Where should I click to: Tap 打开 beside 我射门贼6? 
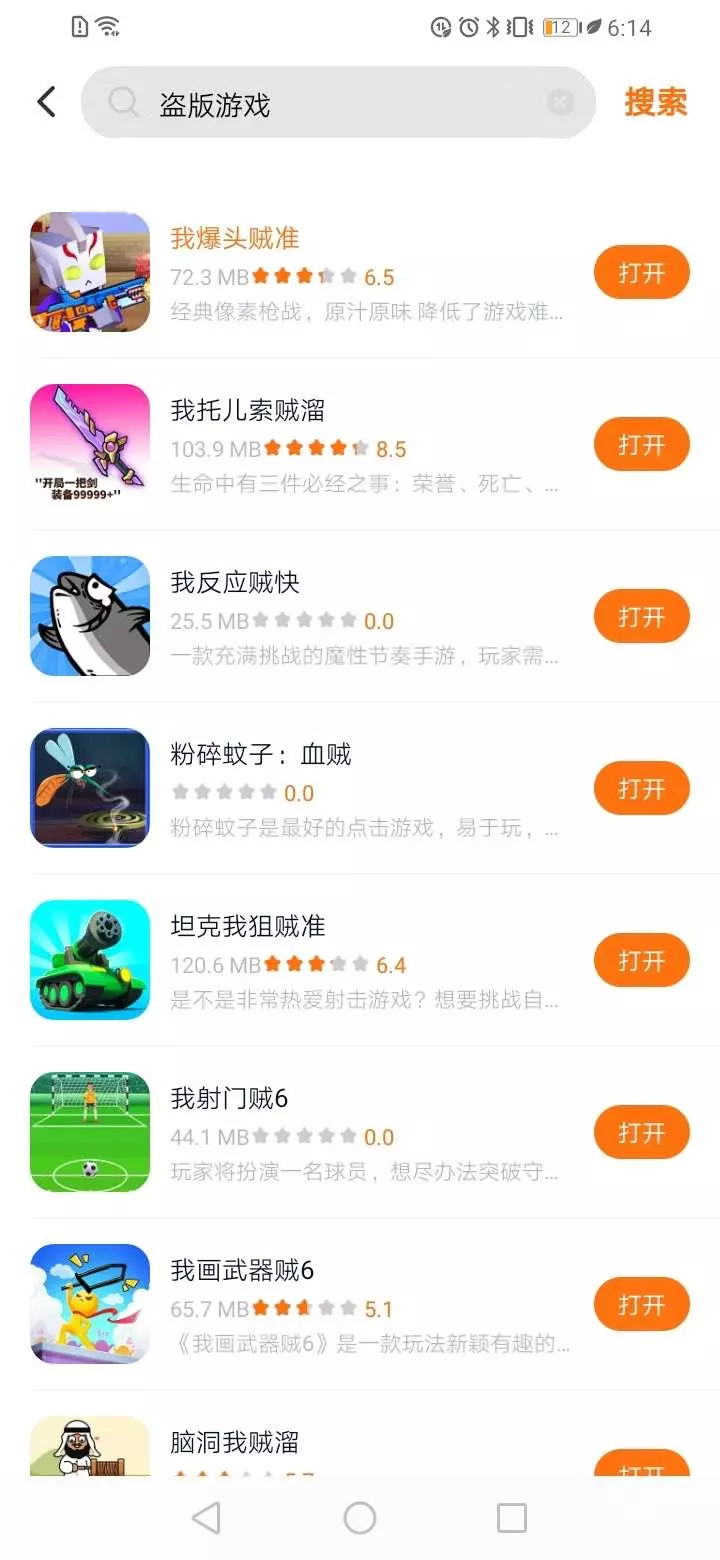641,1132
